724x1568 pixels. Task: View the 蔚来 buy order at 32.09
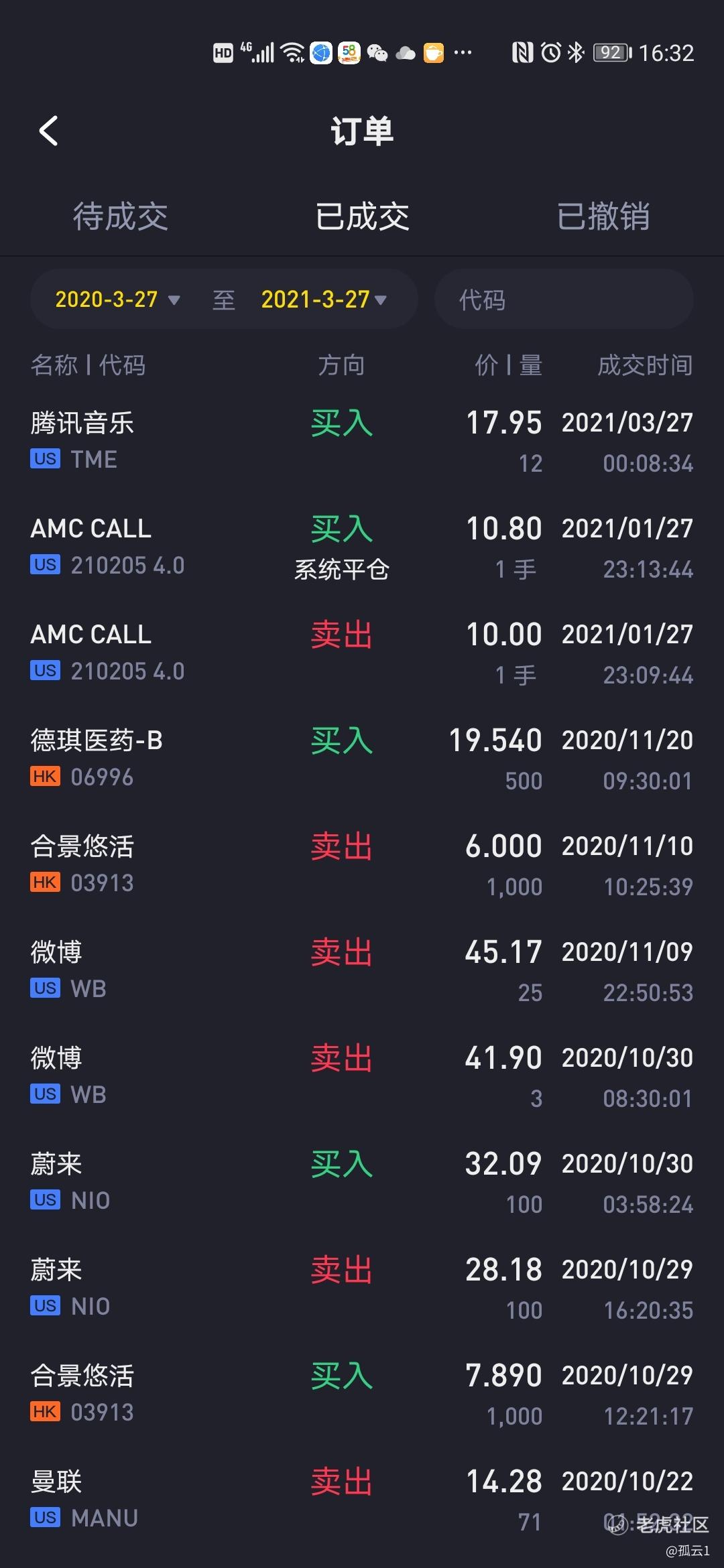(x=362, y=1183)
